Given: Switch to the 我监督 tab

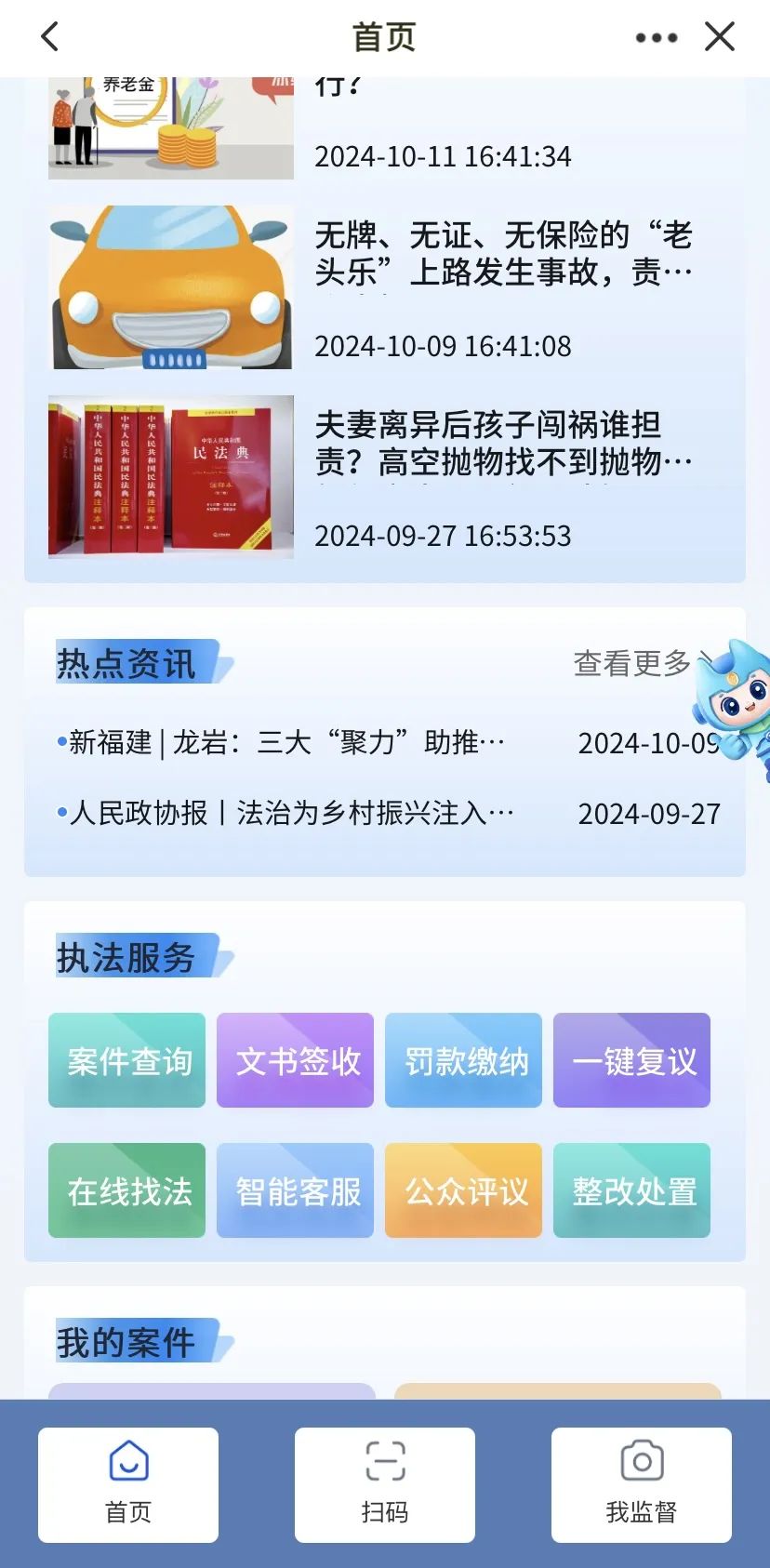Looking at the screenshot, I should (642, 1483).
